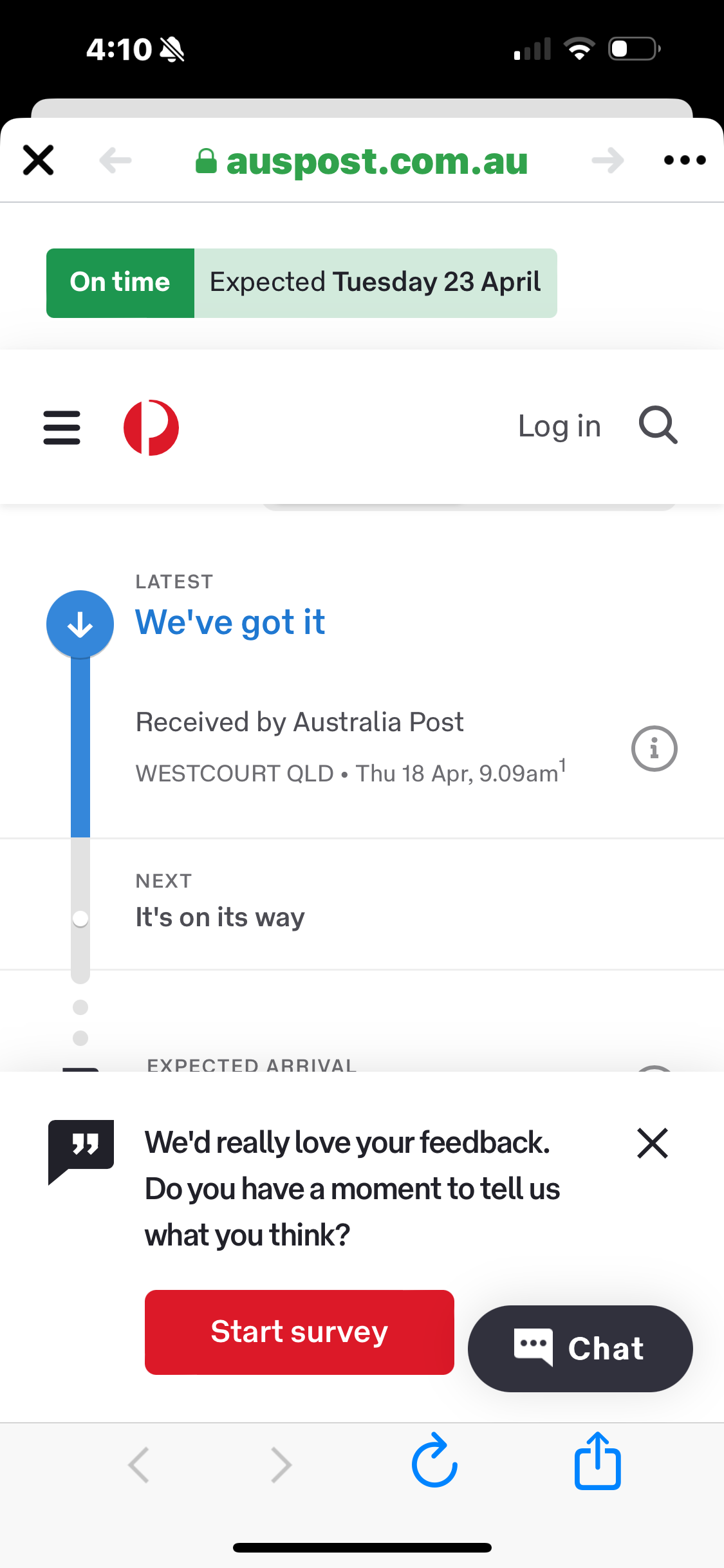
Task: Share this tracking page
Action: [597, 1462]
